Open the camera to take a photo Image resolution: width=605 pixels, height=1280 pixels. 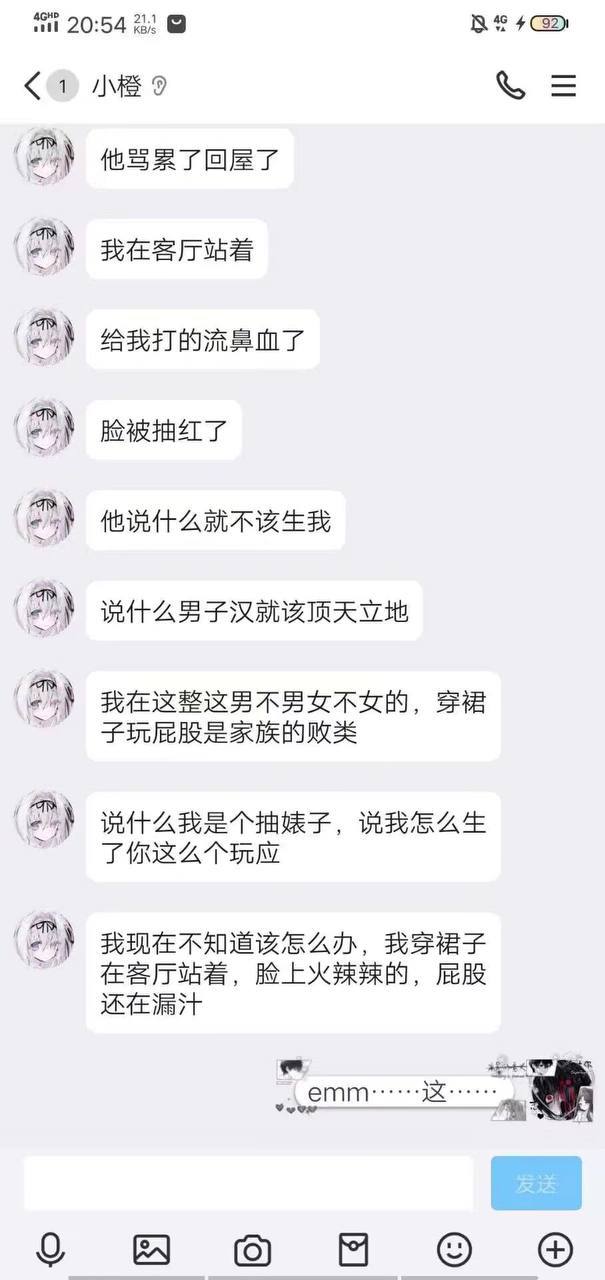point(252,1250)
